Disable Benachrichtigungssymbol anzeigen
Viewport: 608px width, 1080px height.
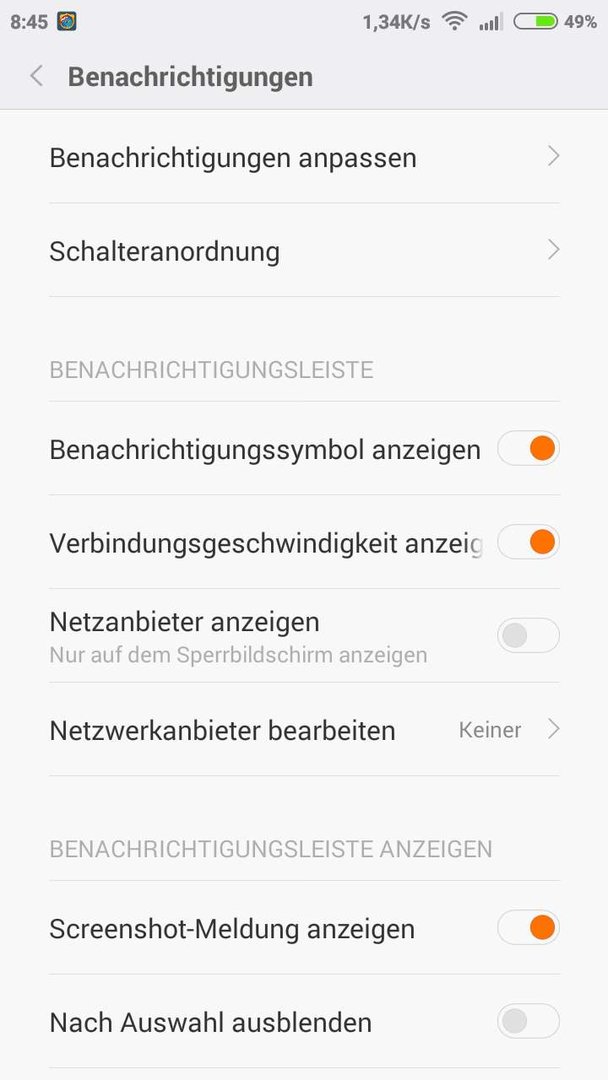point(528,448)
